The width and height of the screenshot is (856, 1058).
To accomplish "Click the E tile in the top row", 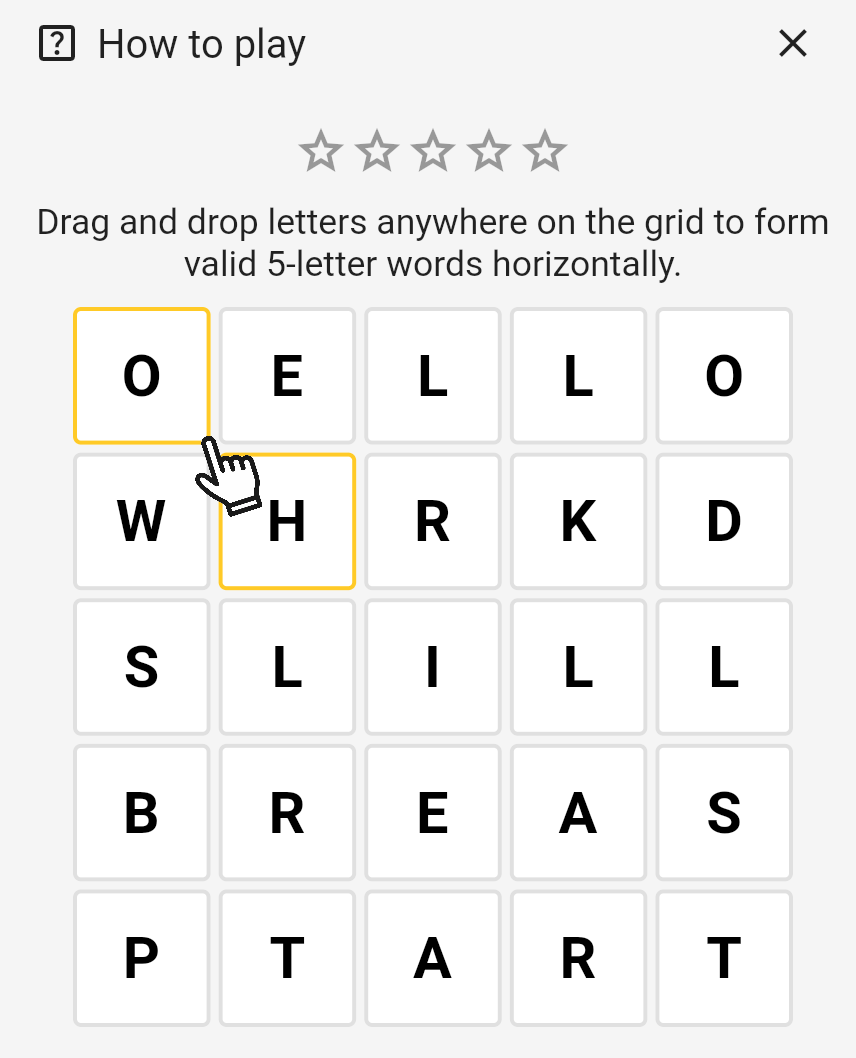I will 287,375.
